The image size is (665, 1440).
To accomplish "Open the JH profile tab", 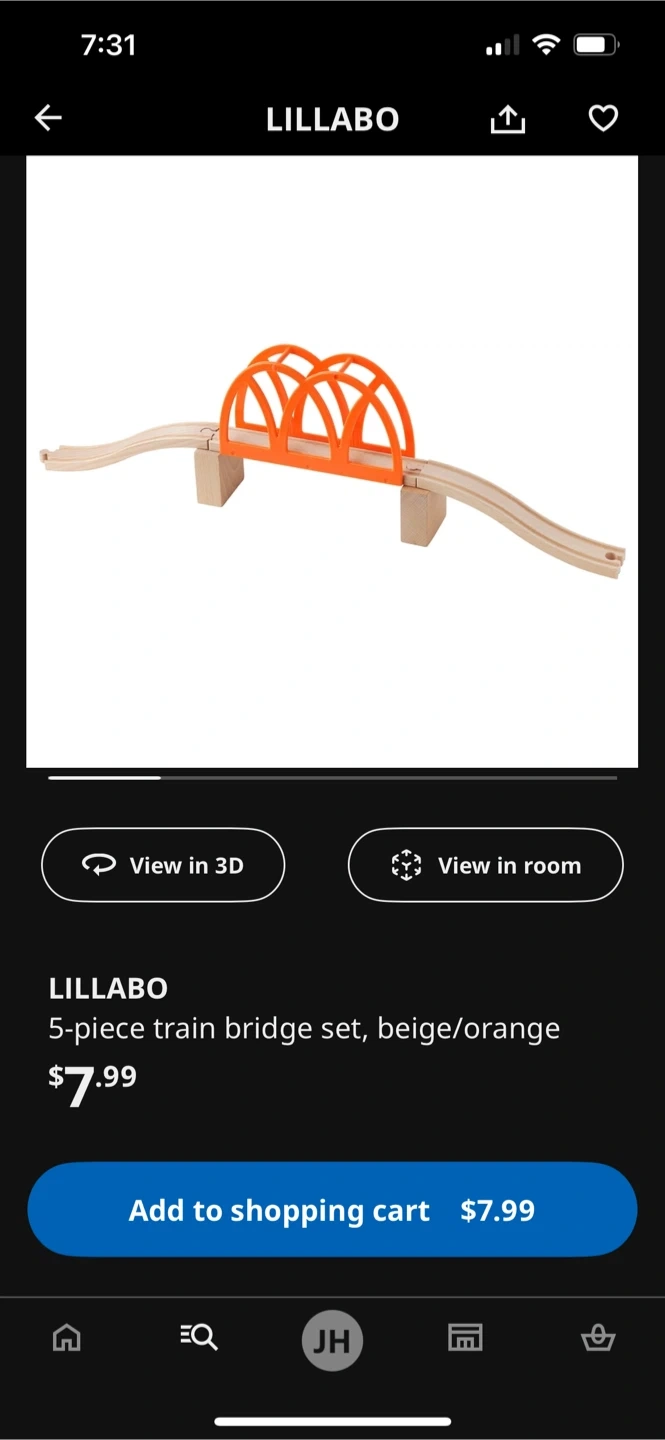I will tap(332, 1340).
